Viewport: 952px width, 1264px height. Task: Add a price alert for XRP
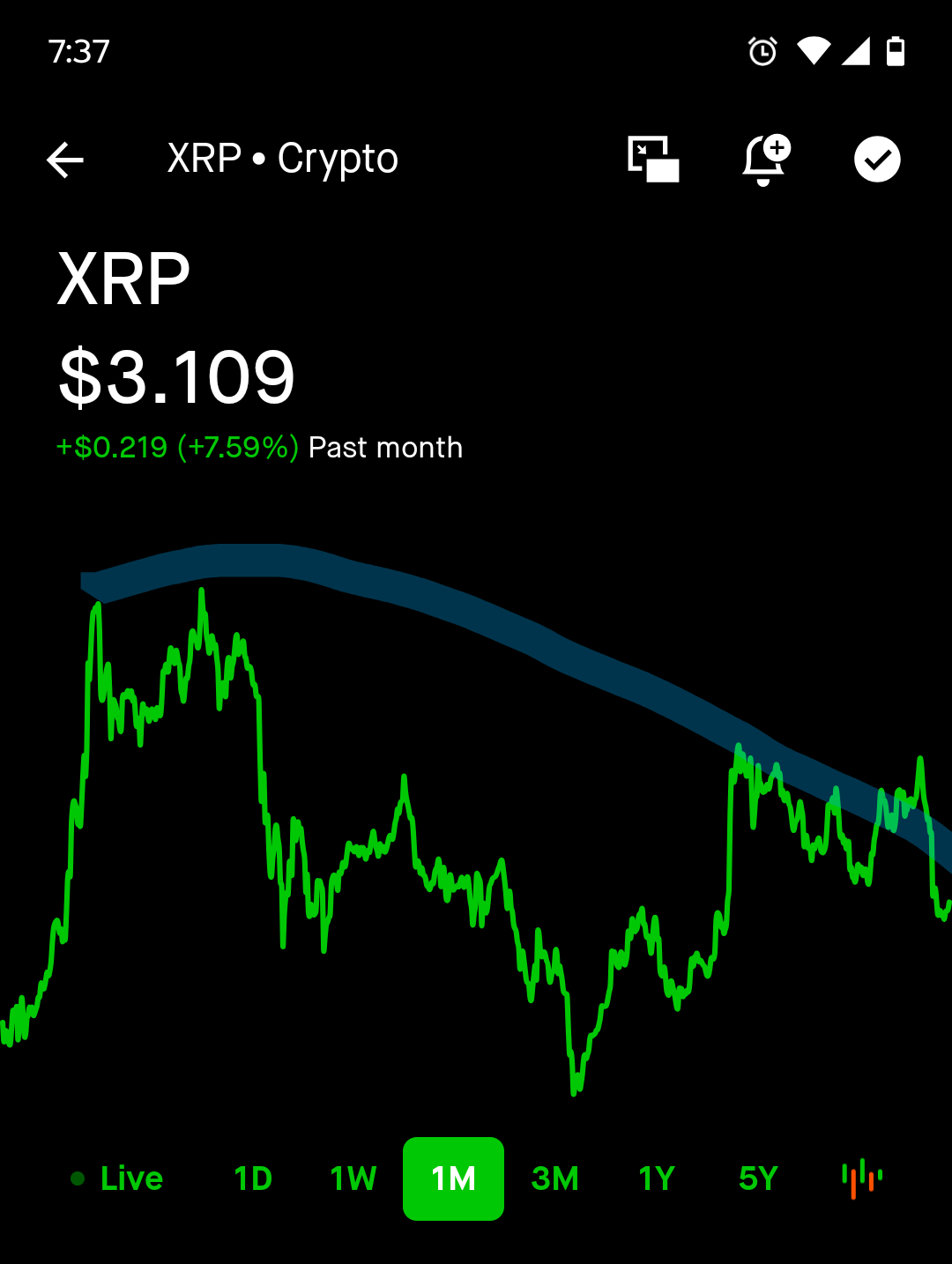click(x=765, y=160)
